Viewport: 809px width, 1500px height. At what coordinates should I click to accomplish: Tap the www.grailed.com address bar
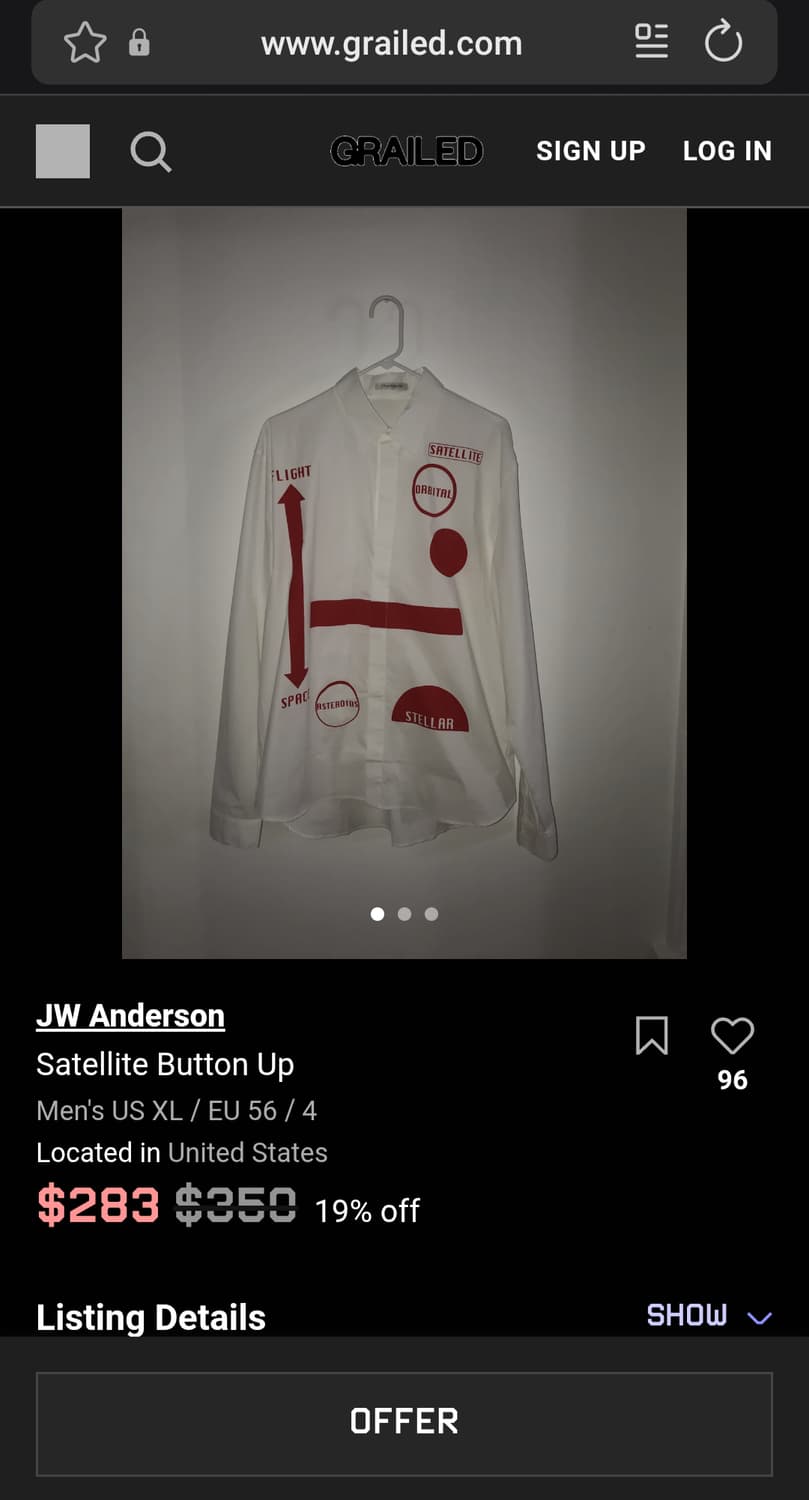(x=391, y=43)
